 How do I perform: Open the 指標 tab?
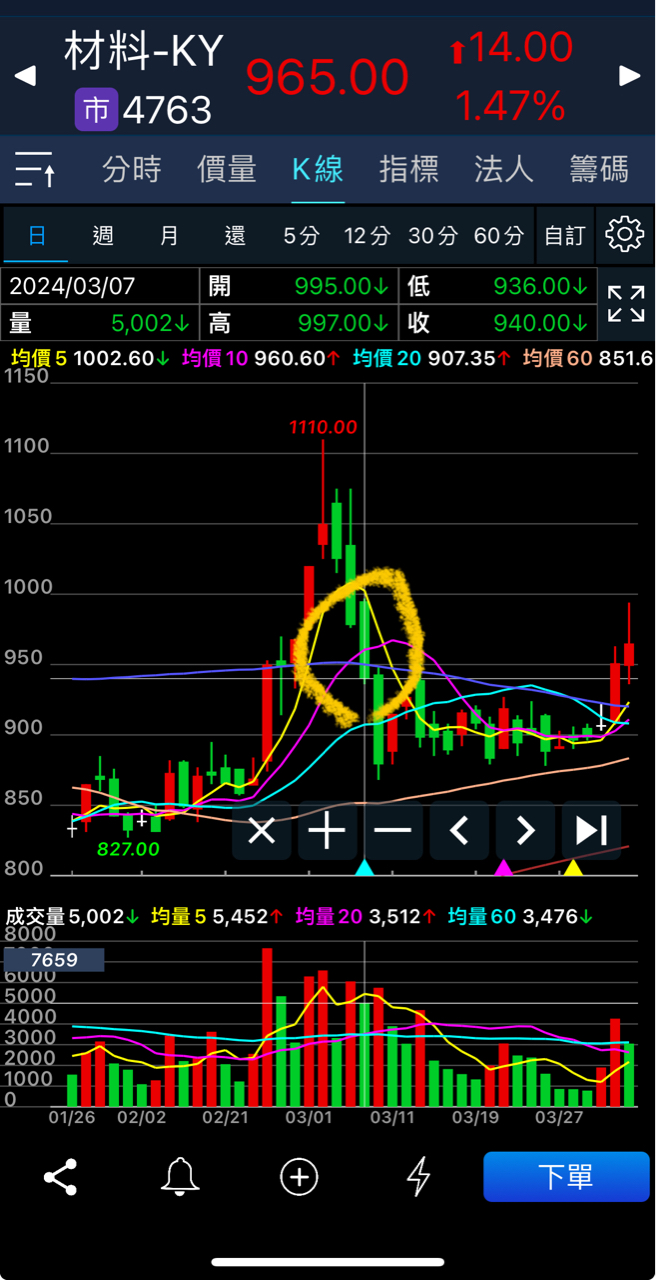[x=409, y=170]
